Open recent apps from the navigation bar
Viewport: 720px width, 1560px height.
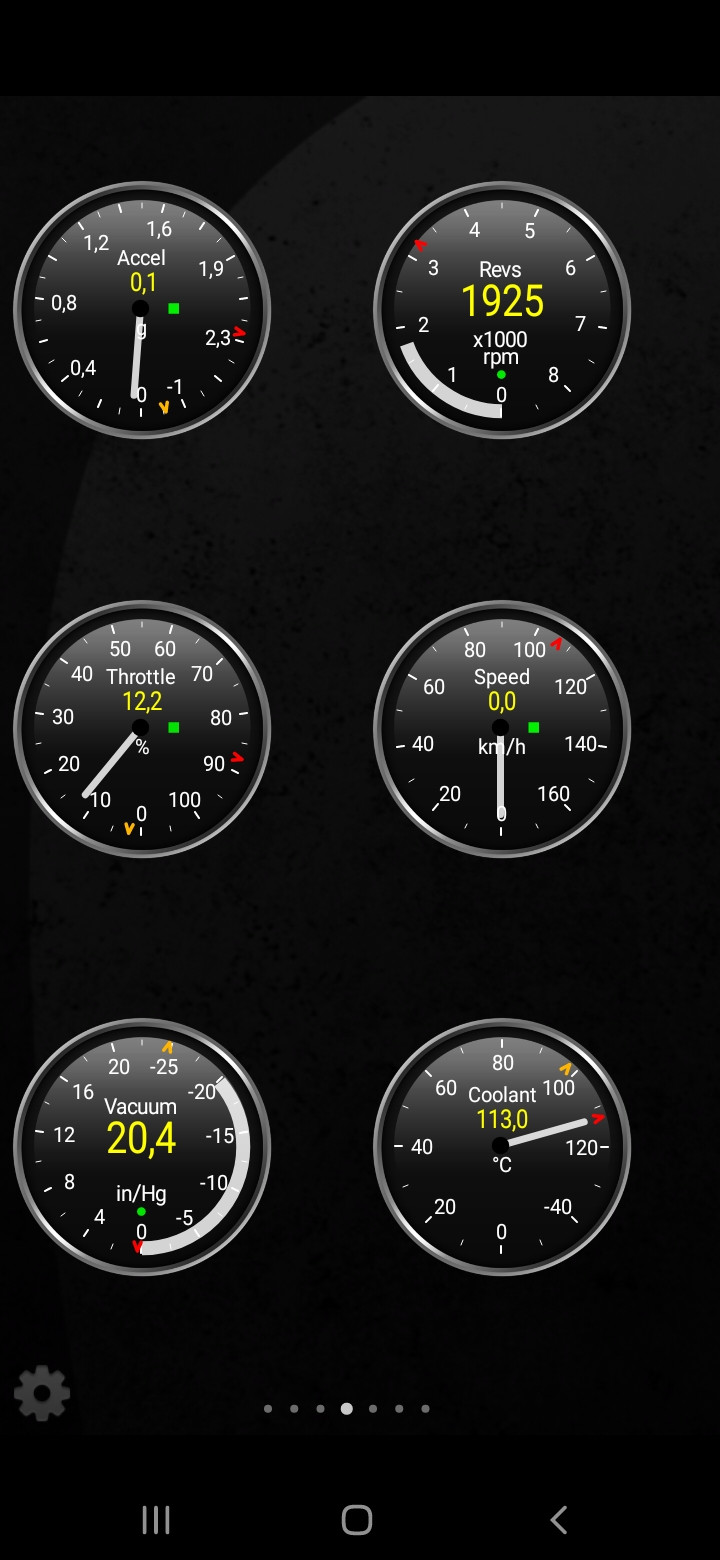156,1520
